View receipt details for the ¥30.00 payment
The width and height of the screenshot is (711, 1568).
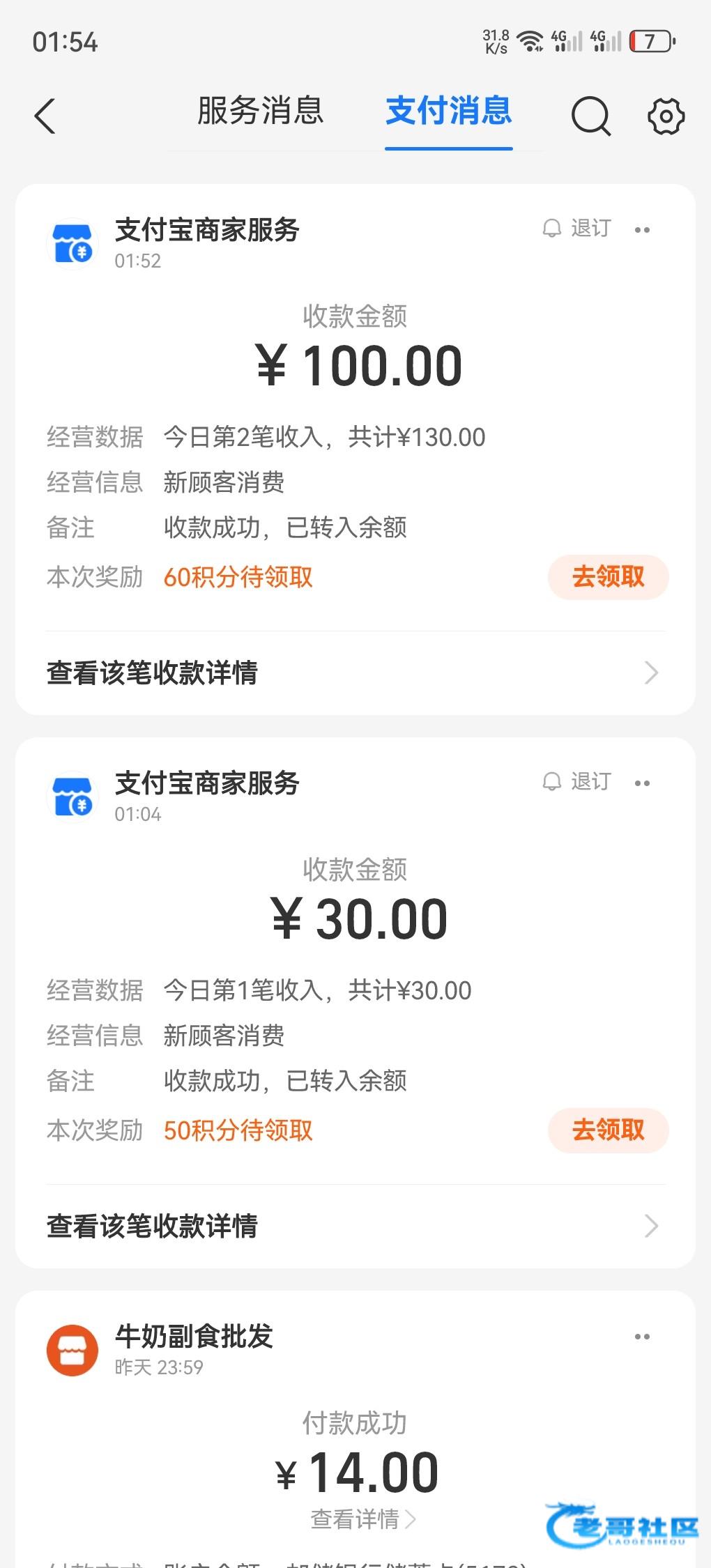[x=352, y=1227]
